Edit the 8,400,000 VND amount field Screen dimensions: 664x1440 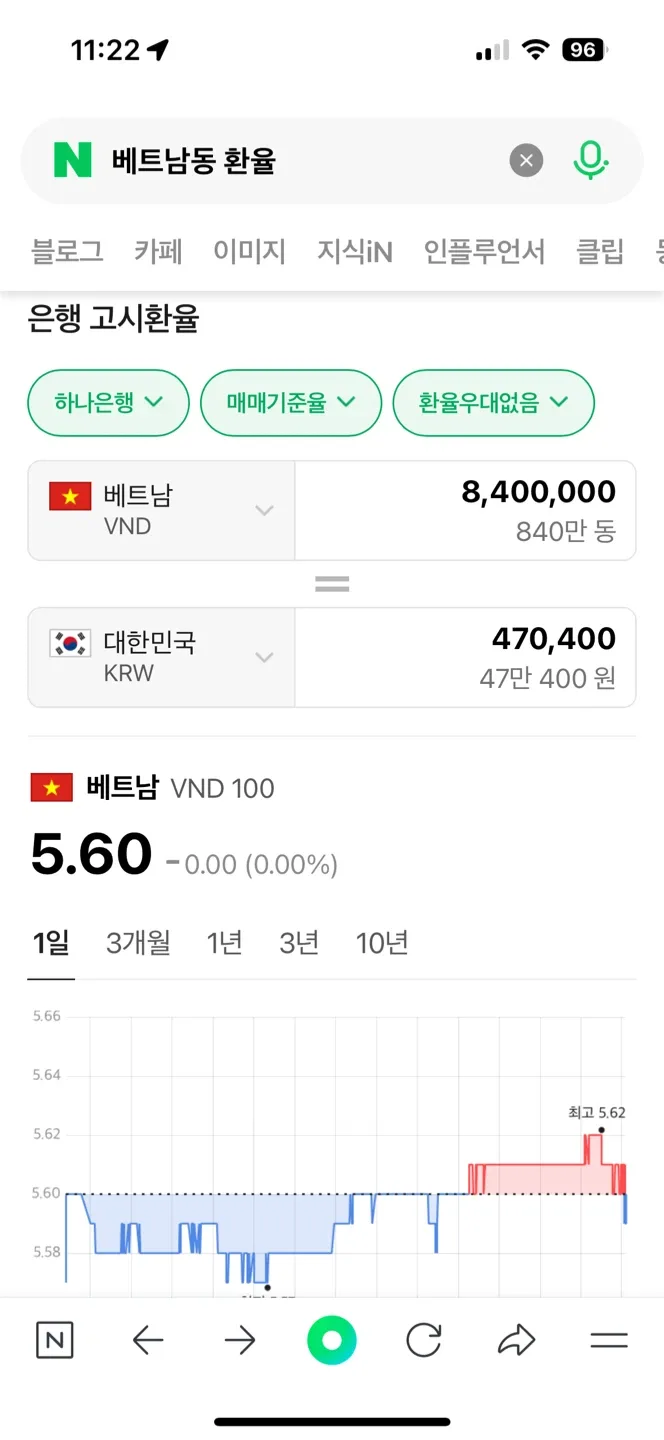coord(466,510)
